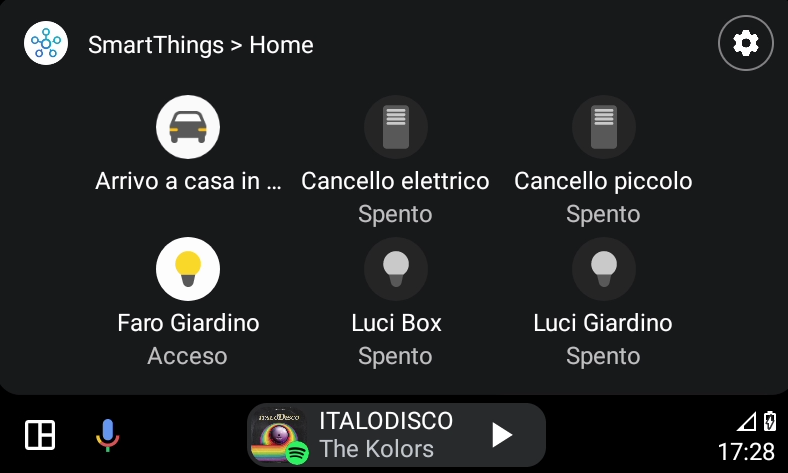The width and height of the screenshot is (788, 473).
Task: Run the Arrivo a casa scene
Action: click(188, 128)
